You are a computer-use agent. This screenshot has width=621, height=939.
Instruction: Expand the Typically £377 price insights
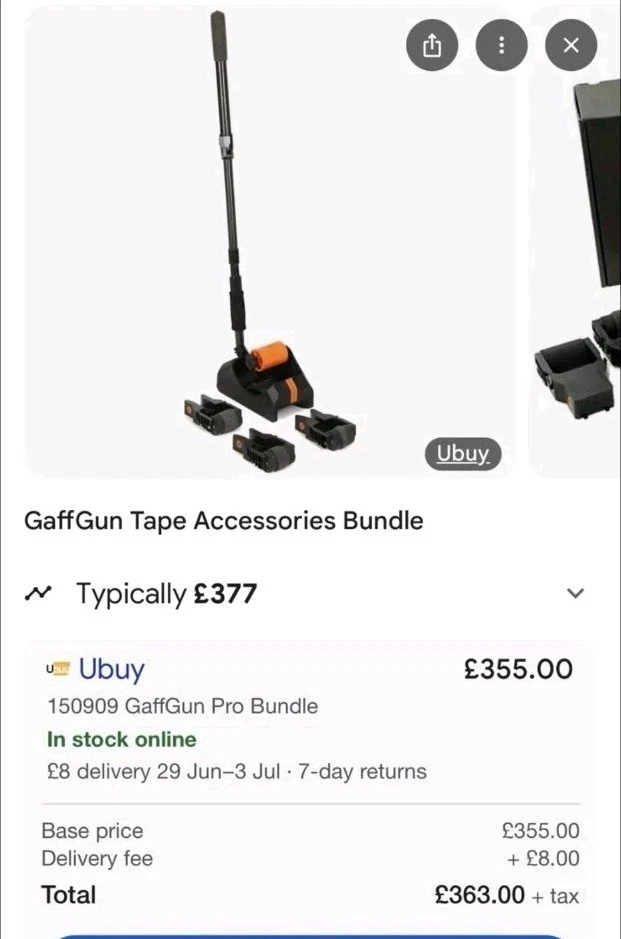tap(574, 594)
